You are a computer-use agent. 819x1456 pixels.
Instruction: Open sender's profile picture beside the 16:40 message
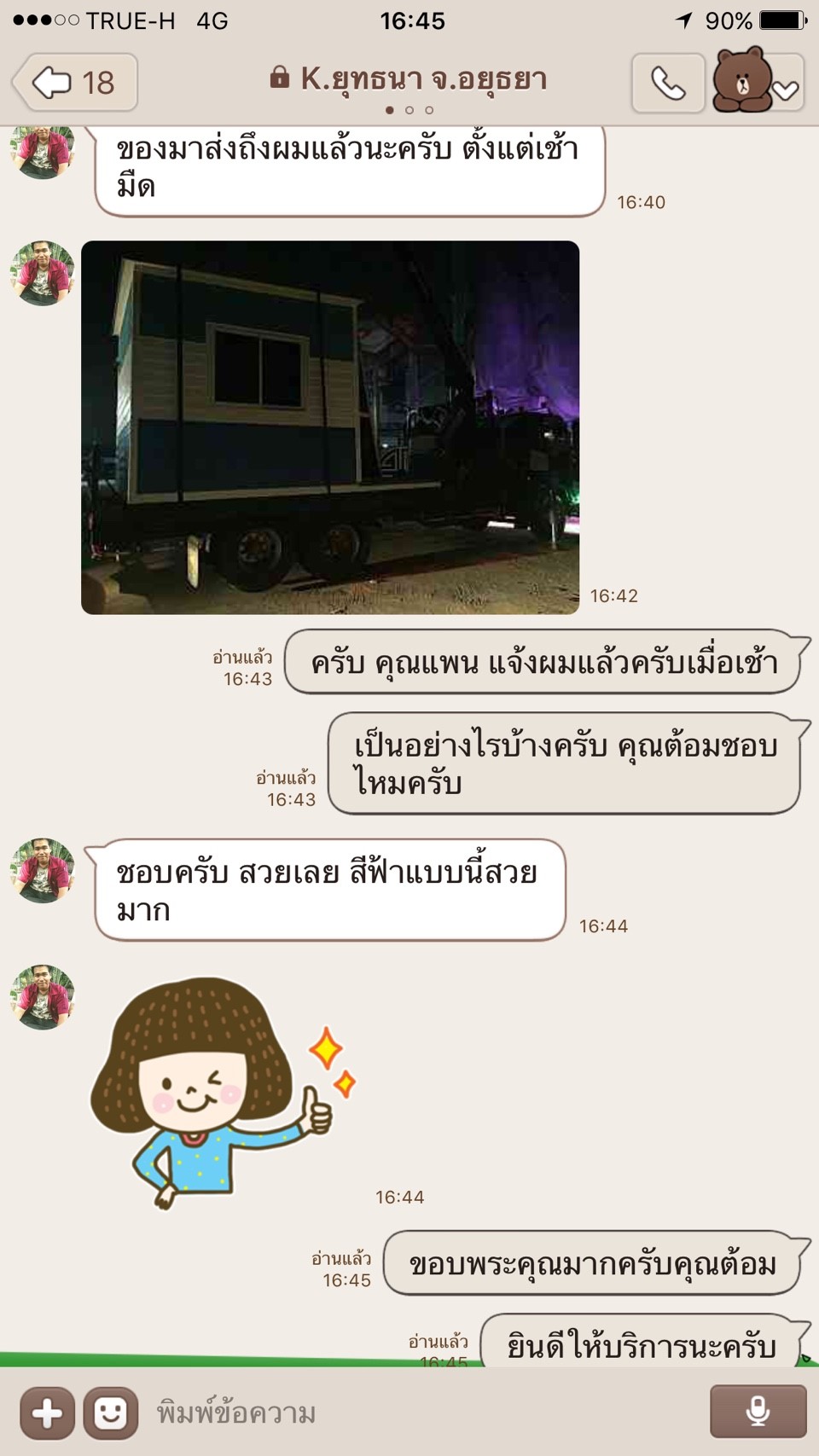tap(42, 152)
